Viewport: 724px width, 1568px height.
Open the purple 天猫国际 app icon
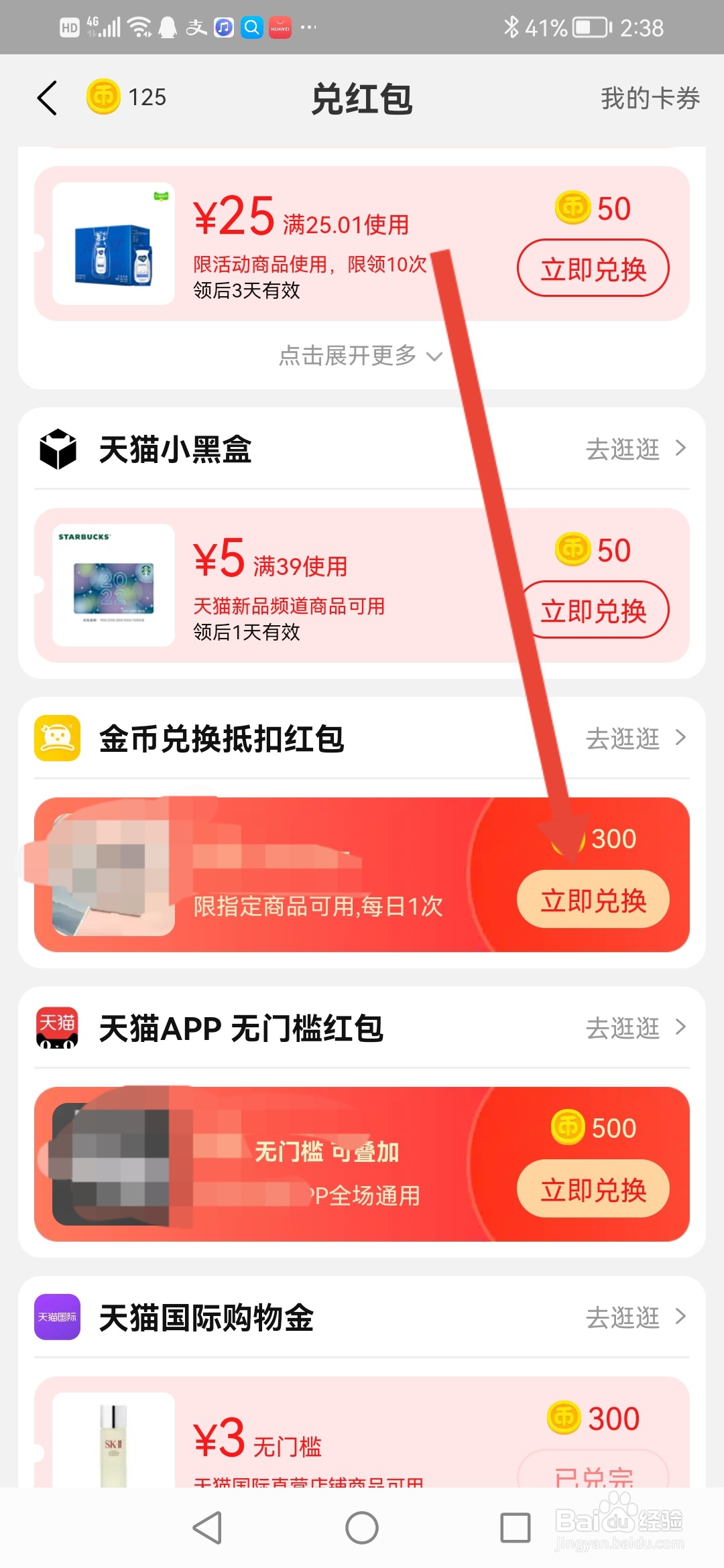point(57,1318)
